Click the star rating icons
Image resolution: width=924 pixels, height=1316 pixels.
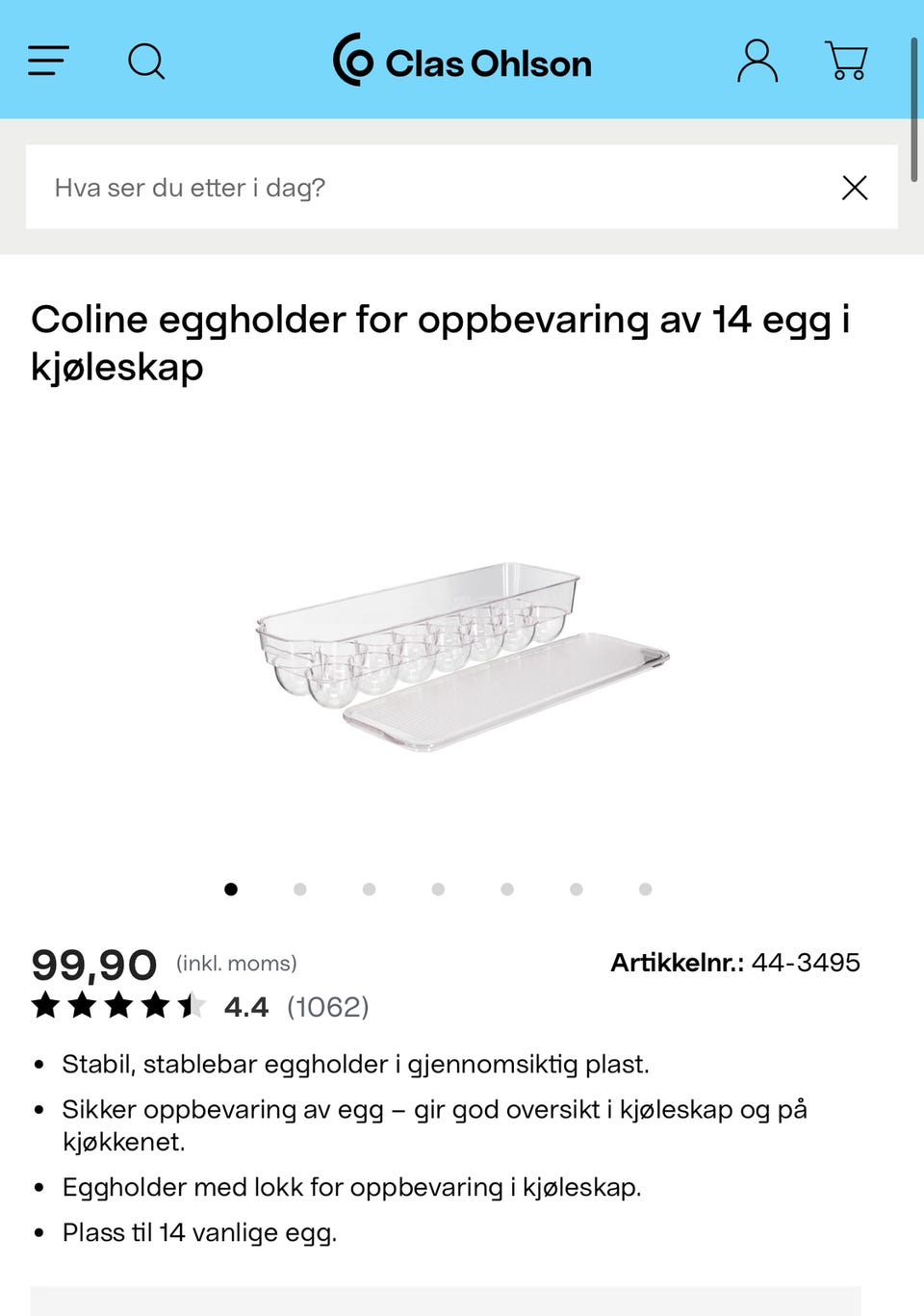[115, 1007]
